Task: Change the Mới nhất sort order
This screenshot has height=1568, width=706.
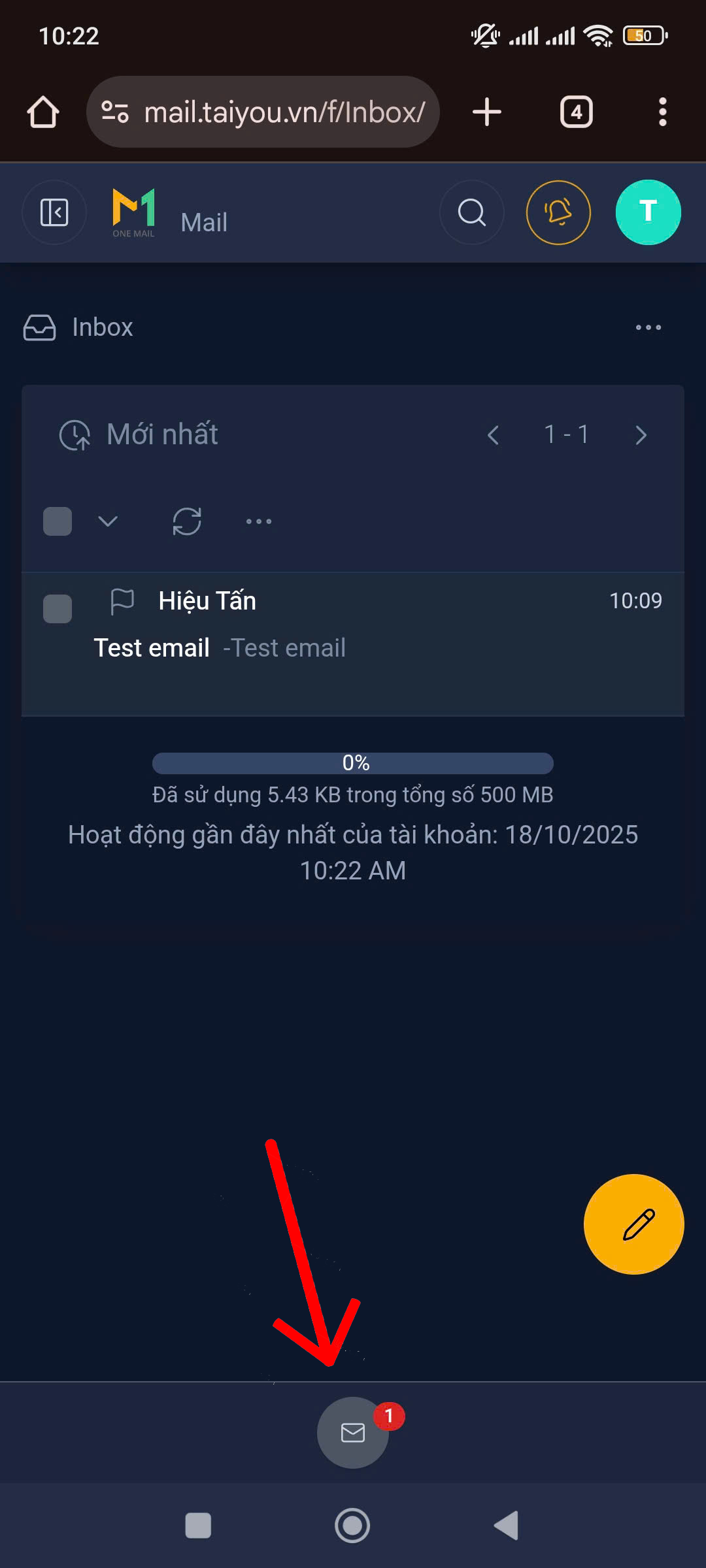Action: pyautogui.click(x=139, y=434)
